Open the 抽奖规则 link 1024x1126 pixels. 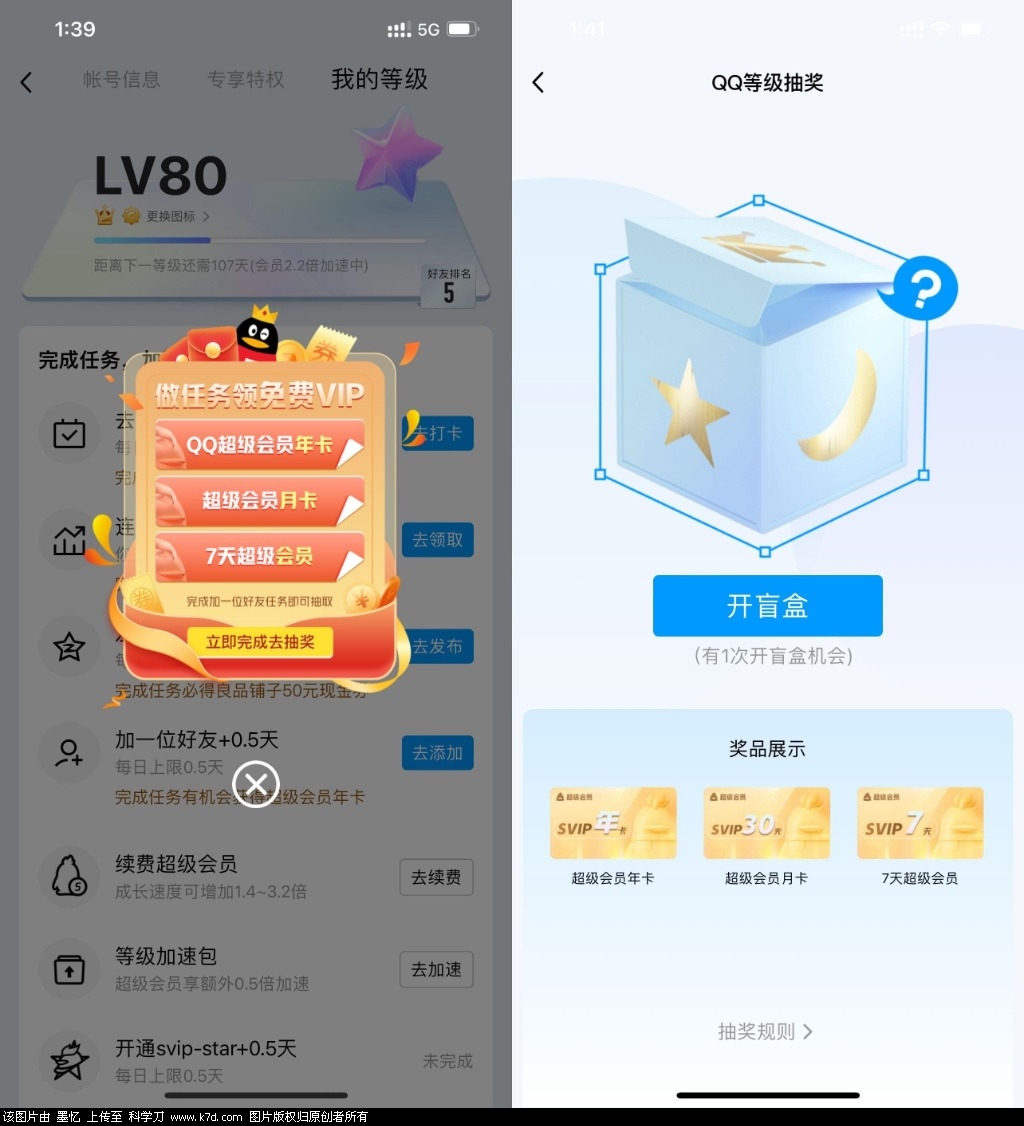tap(766, 1032)
